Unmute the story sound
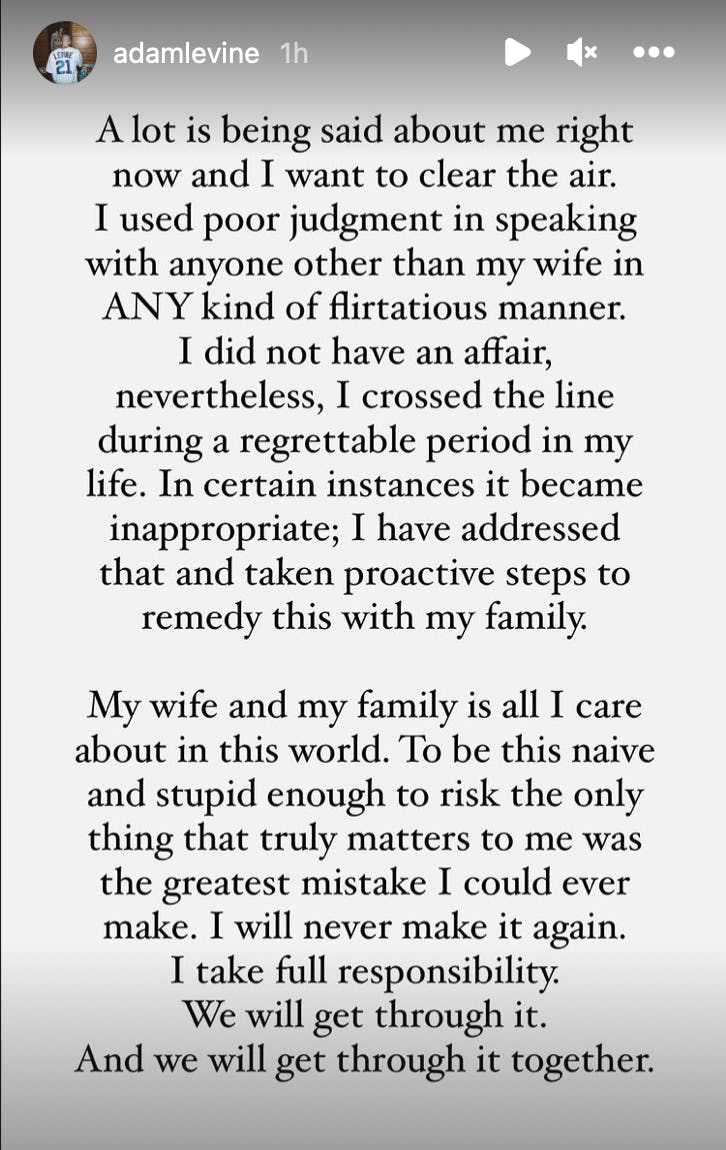The height and width of the screenshot is (1150, 726). 581,52
